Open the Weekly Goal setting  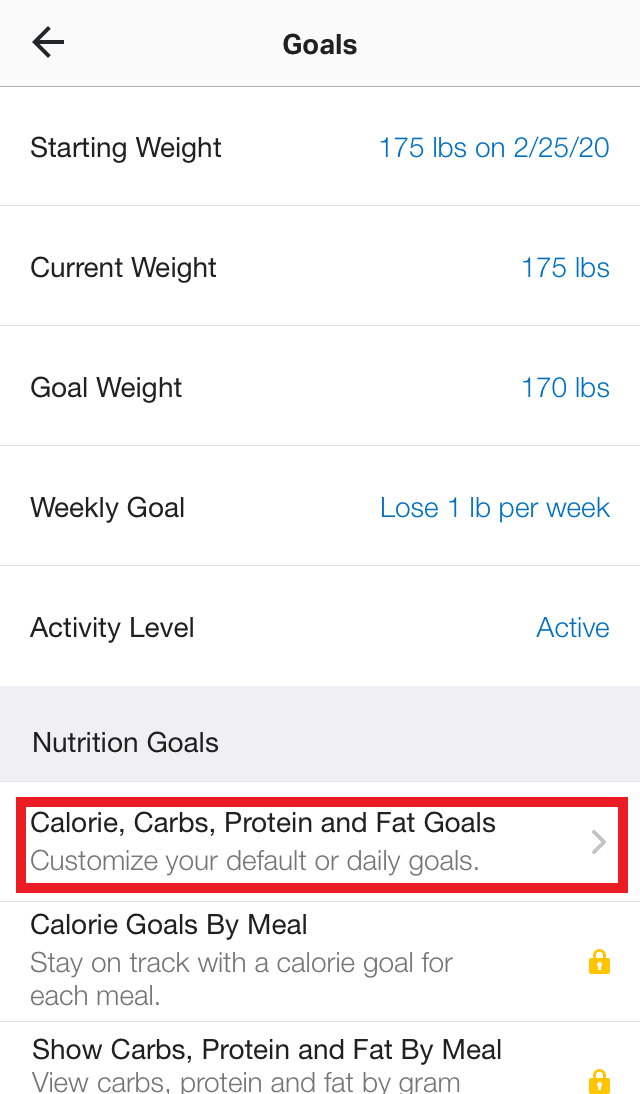point(320,507)
